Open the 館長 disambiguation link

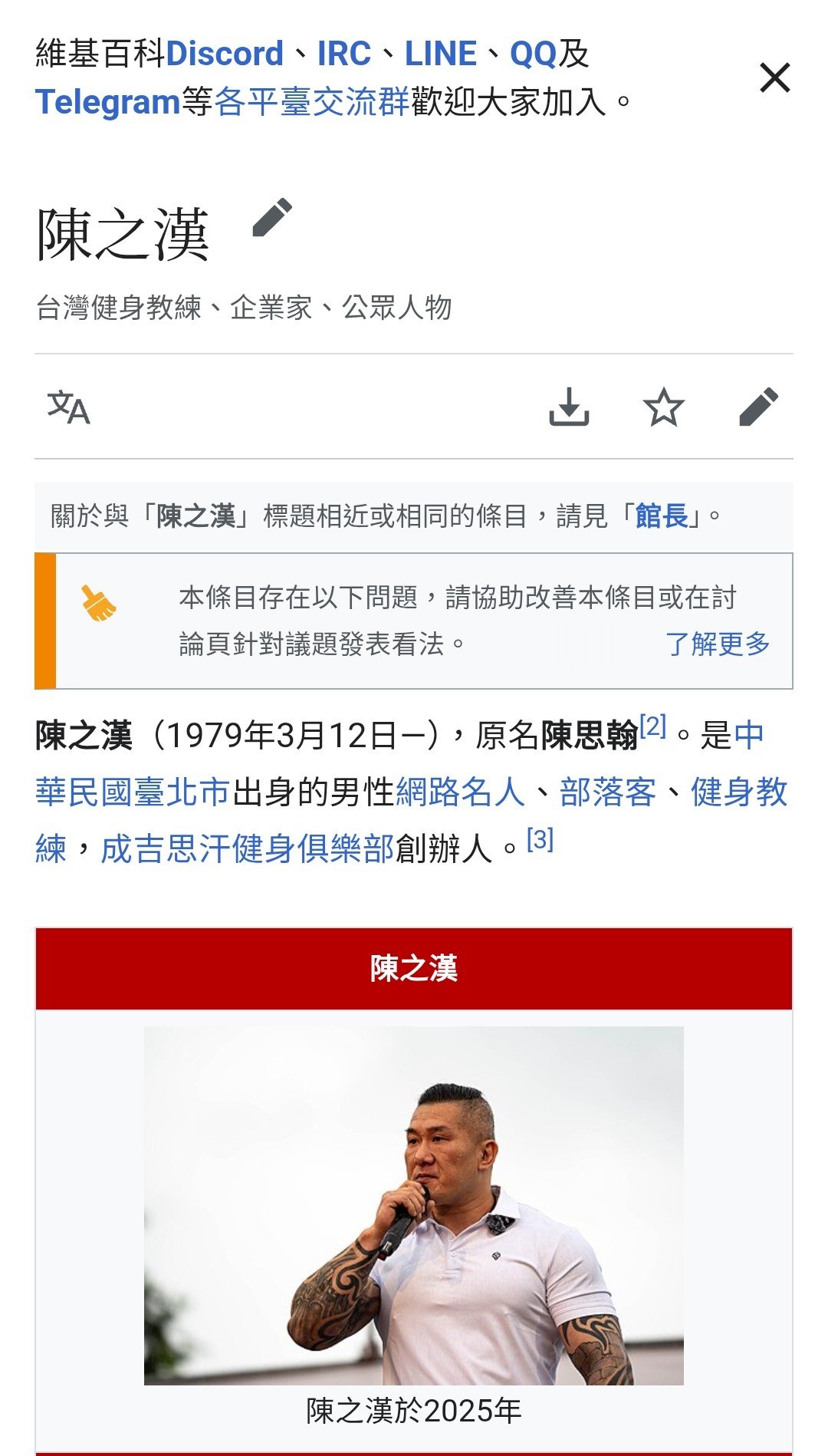662,516
